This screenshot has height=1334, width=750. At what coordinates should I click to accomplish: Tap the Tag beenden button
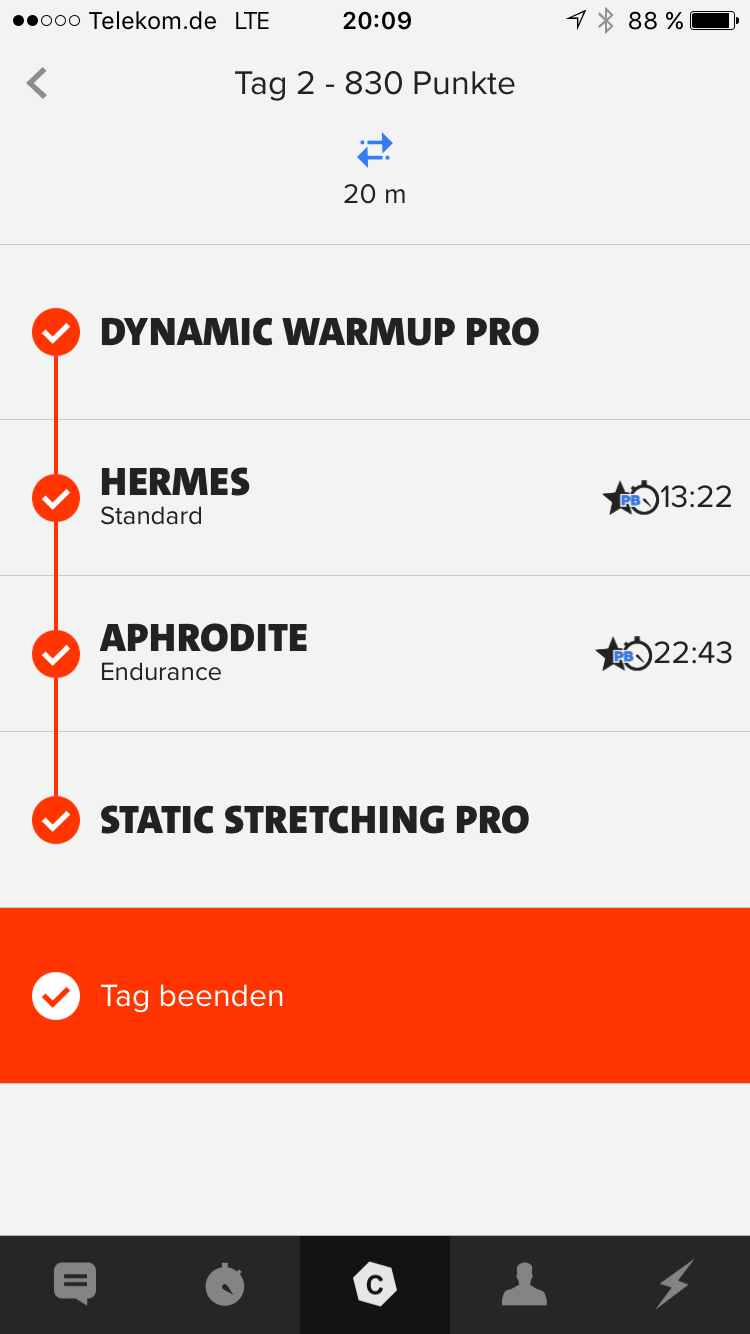375,995
